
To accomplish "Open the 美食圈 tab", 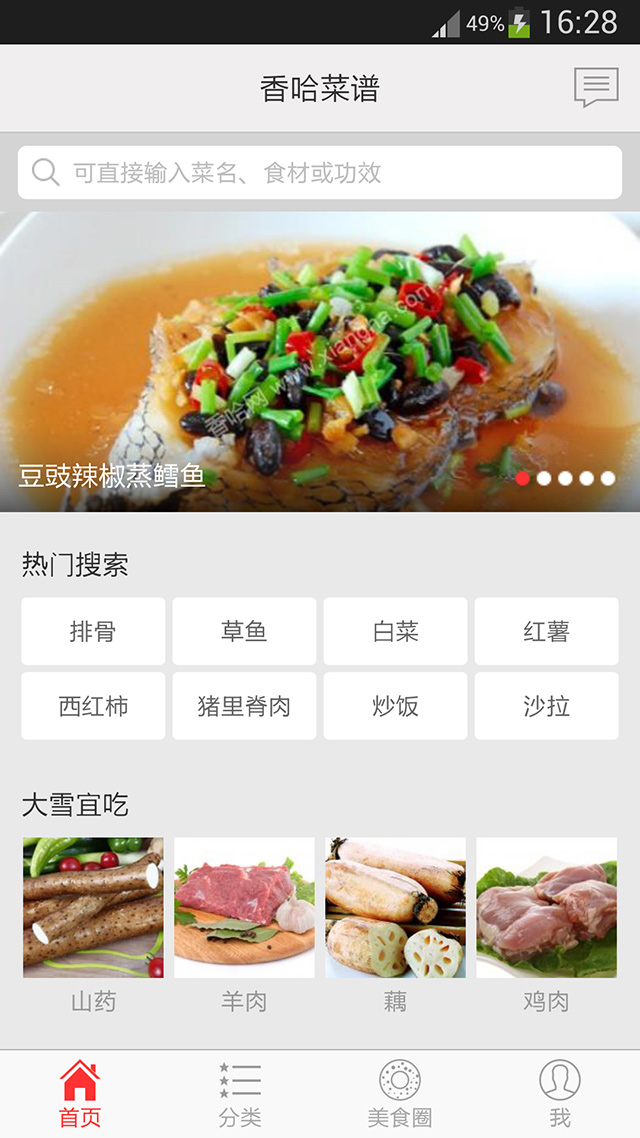I will 400,1094.
